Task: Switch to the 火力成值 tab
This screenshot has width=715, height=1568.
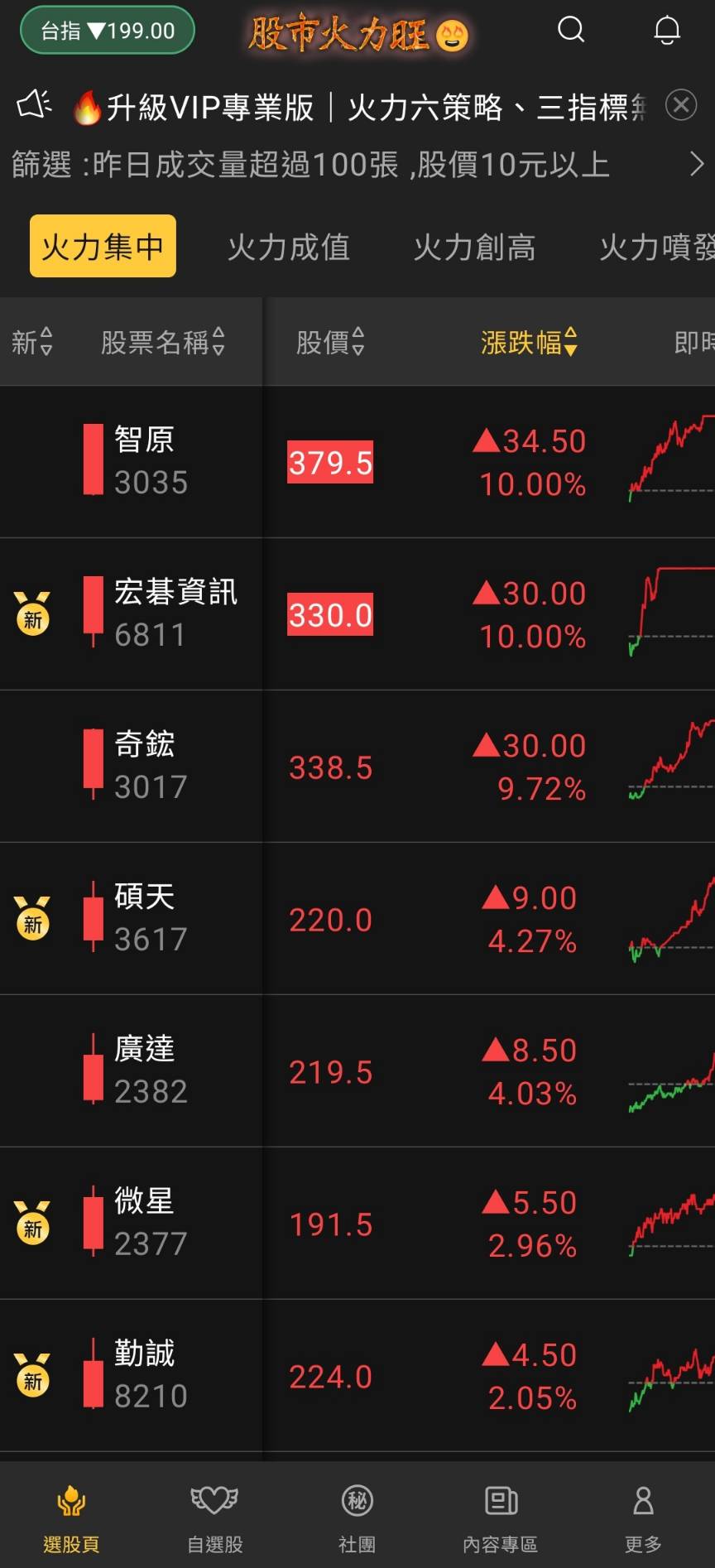Action: [x=289, y=247]
